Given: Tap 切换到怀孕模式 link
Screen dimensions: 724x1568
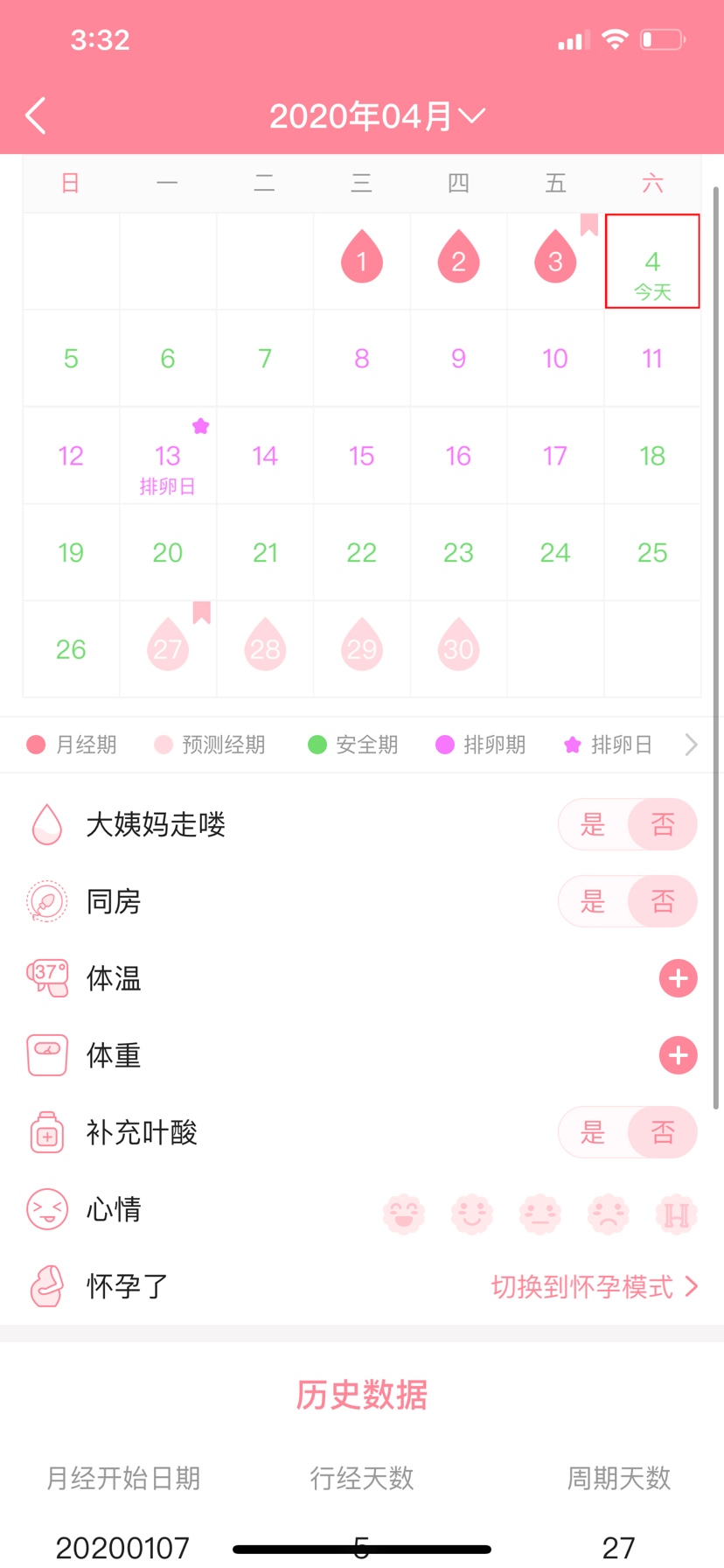Looking at the screenshot, I should coord(594,1286).
